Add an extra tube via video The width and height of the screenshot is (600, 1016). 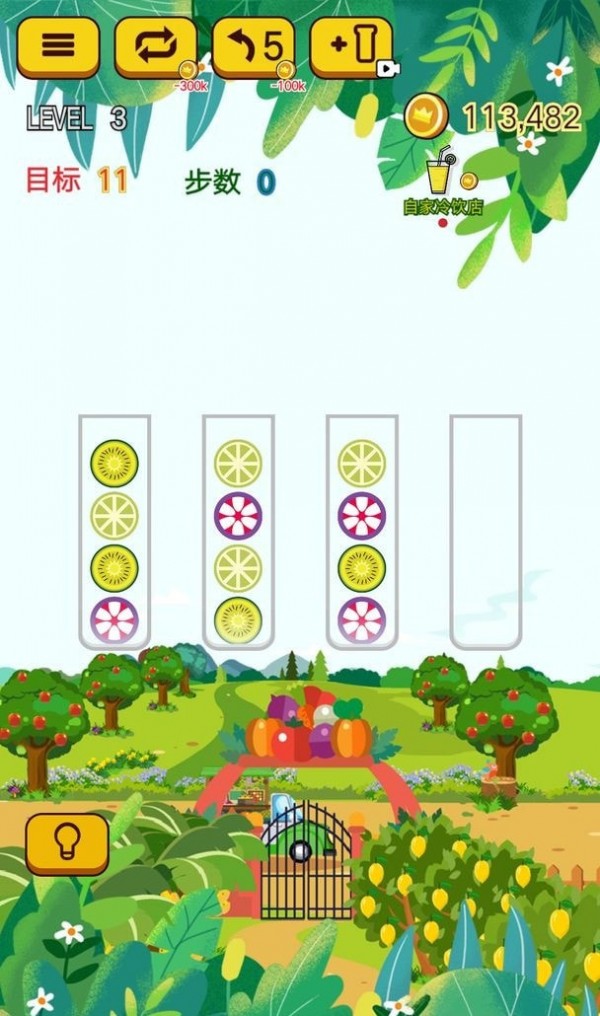click(352, 47)
